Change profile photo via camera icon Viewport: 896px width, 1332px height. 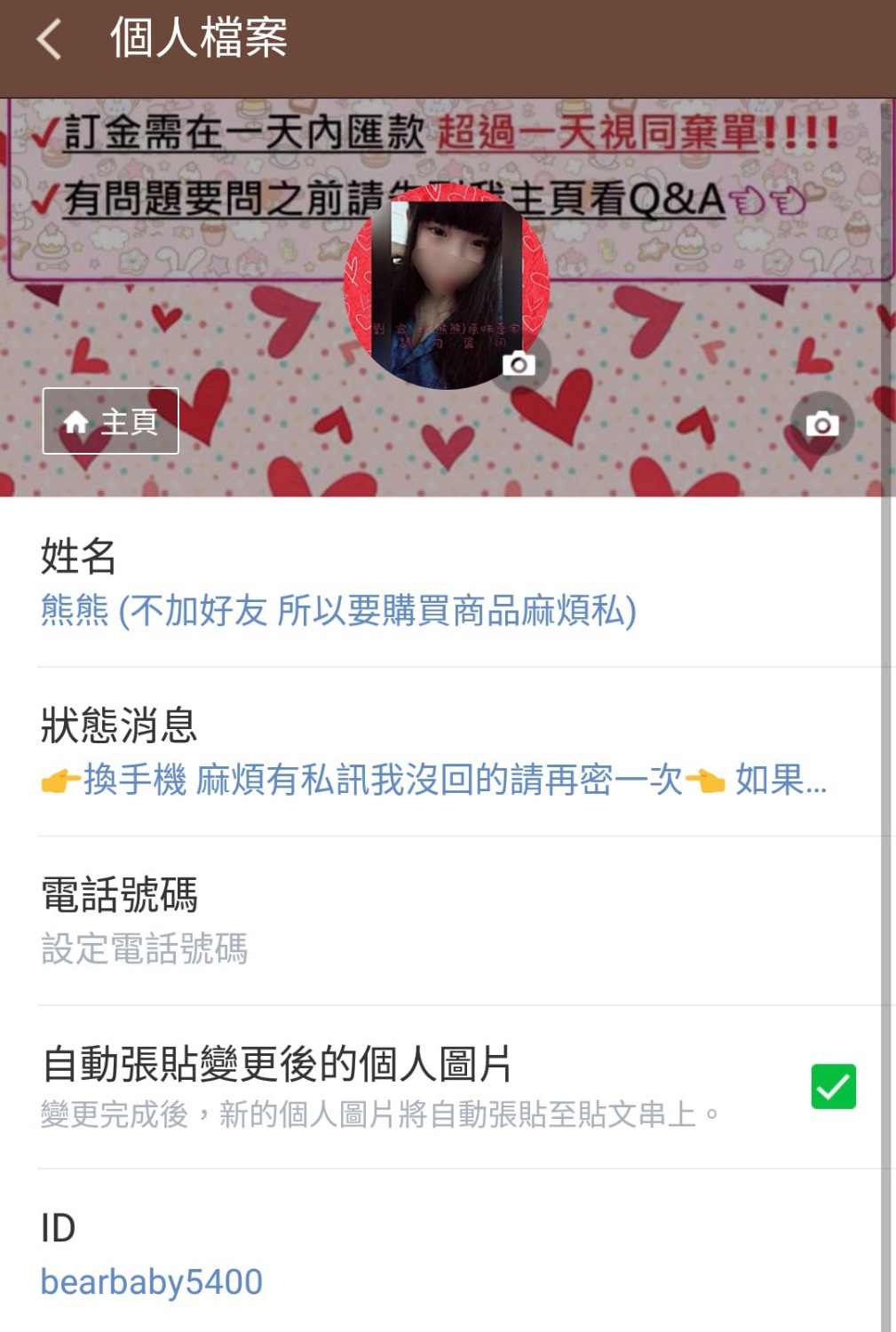pyautogui.click(x=519, y=363)
